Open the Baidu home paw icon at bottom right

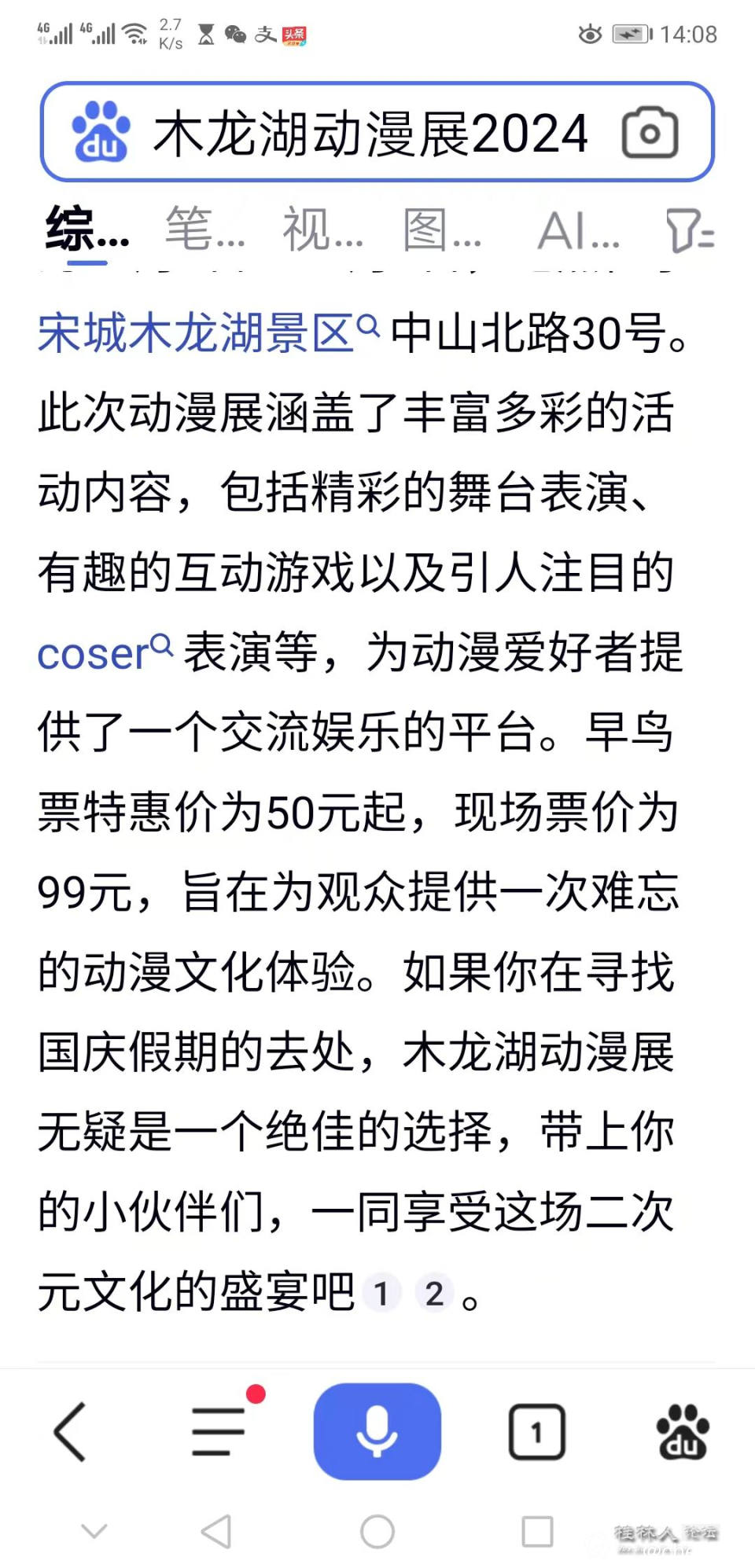683,1432
